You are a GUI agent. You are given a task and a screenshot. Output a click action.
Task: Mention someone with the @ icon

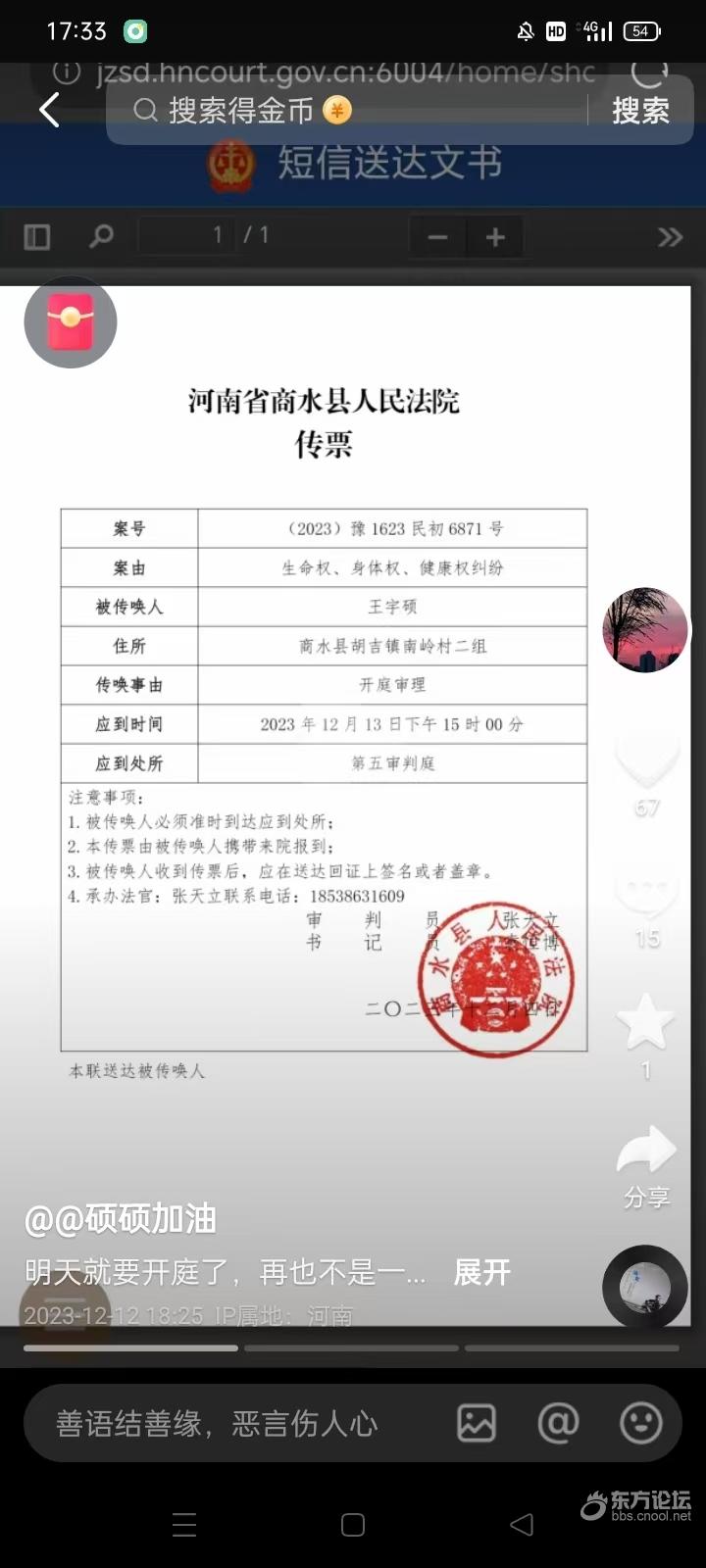558,1423
